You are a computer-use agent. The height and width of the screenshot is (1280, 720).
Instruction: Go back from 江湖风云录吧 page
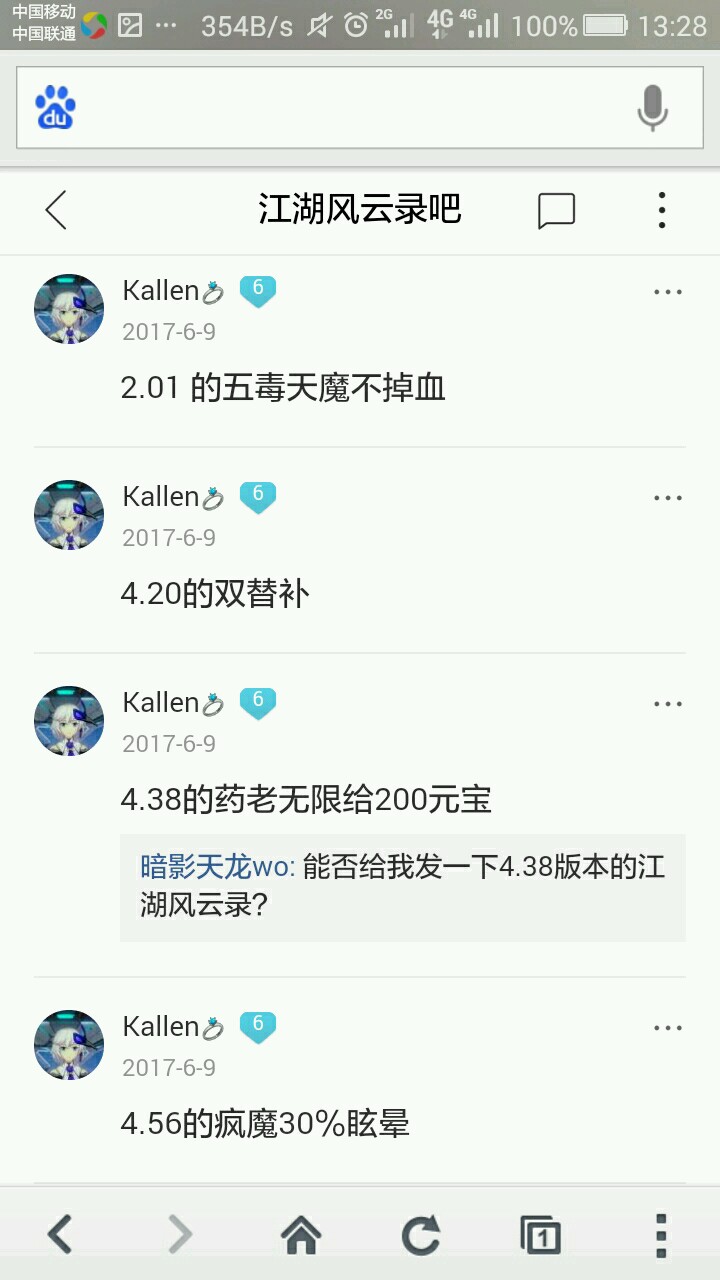pyautogui.click(x=56, y=210)
